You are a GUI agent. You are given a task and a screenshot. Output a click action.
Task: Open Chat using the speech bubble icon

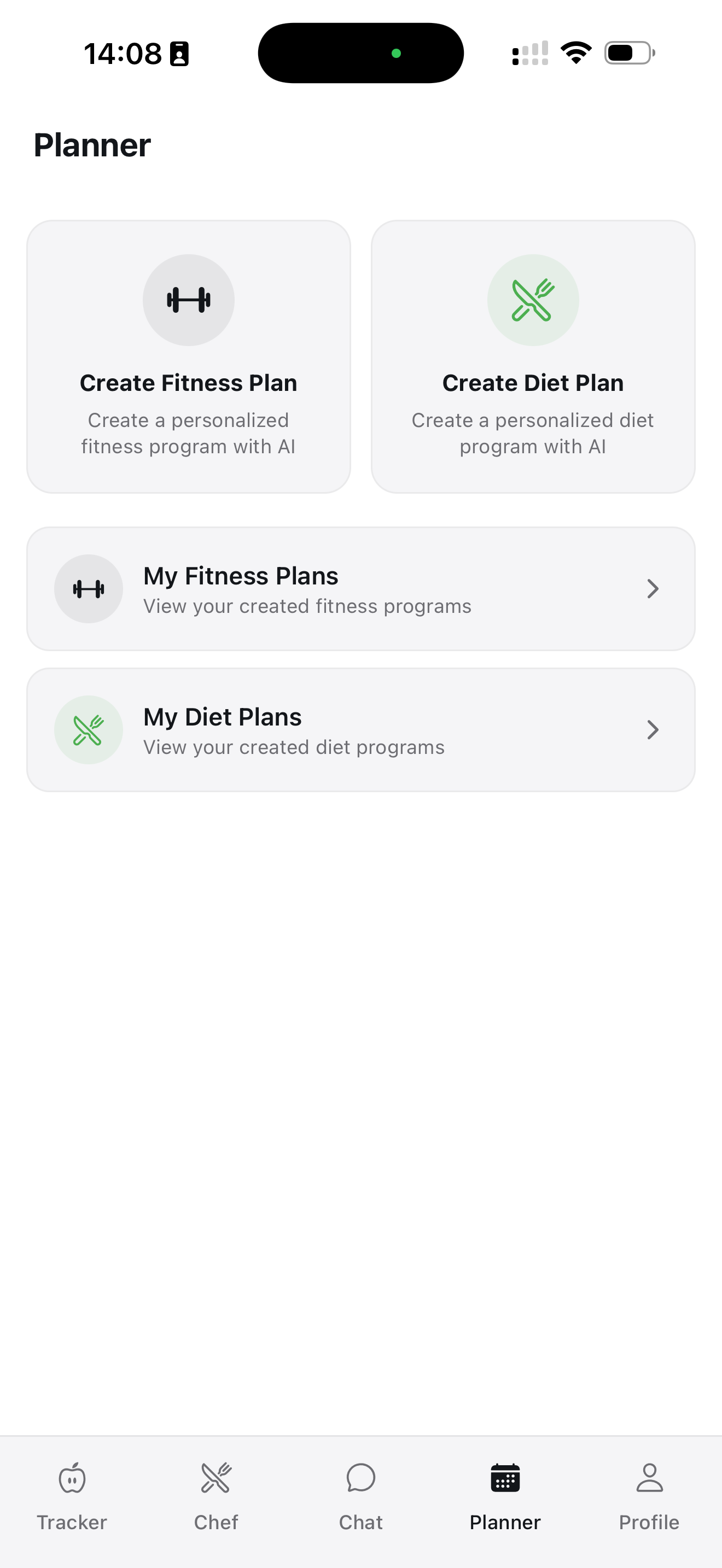361,1479
